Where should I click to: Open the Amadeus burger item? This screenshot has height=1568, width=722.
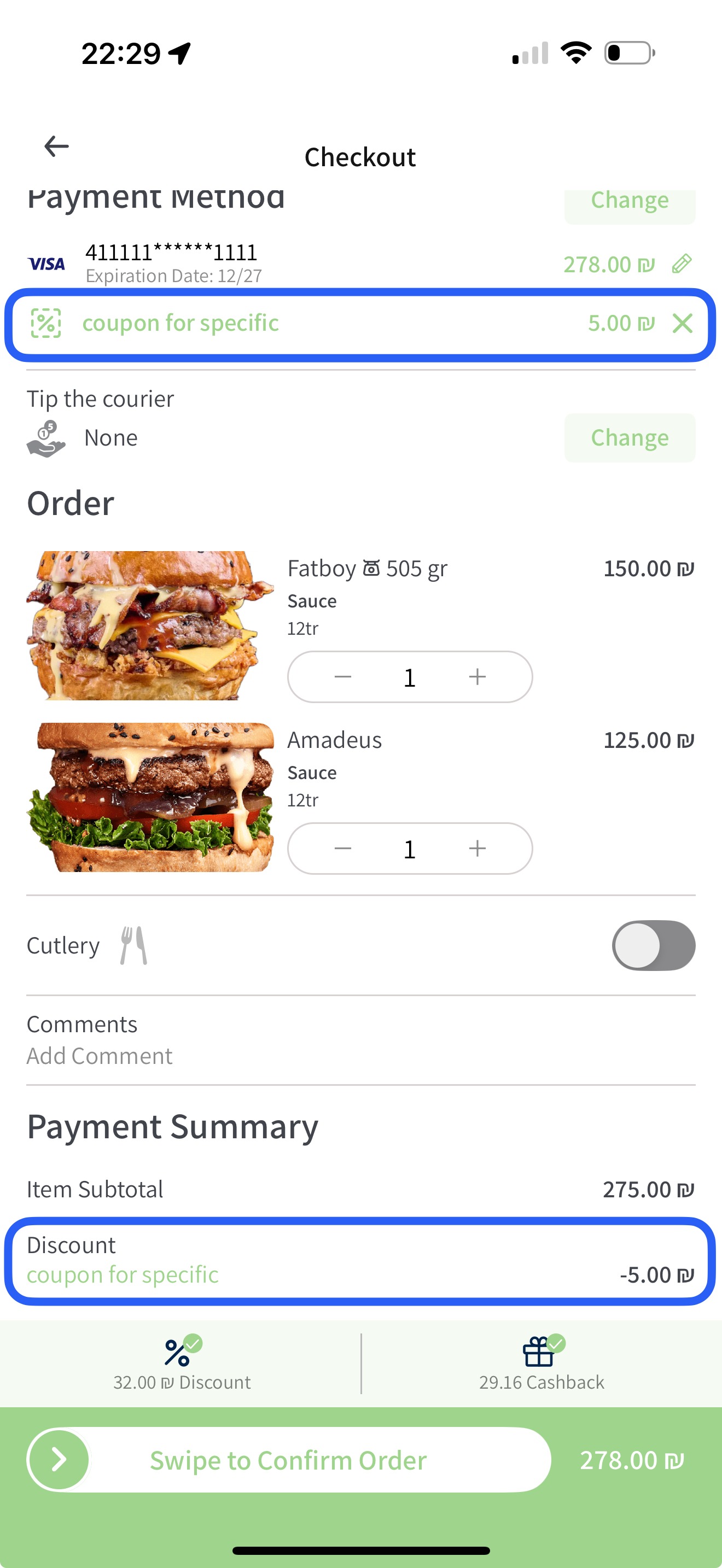click(150, 797)
